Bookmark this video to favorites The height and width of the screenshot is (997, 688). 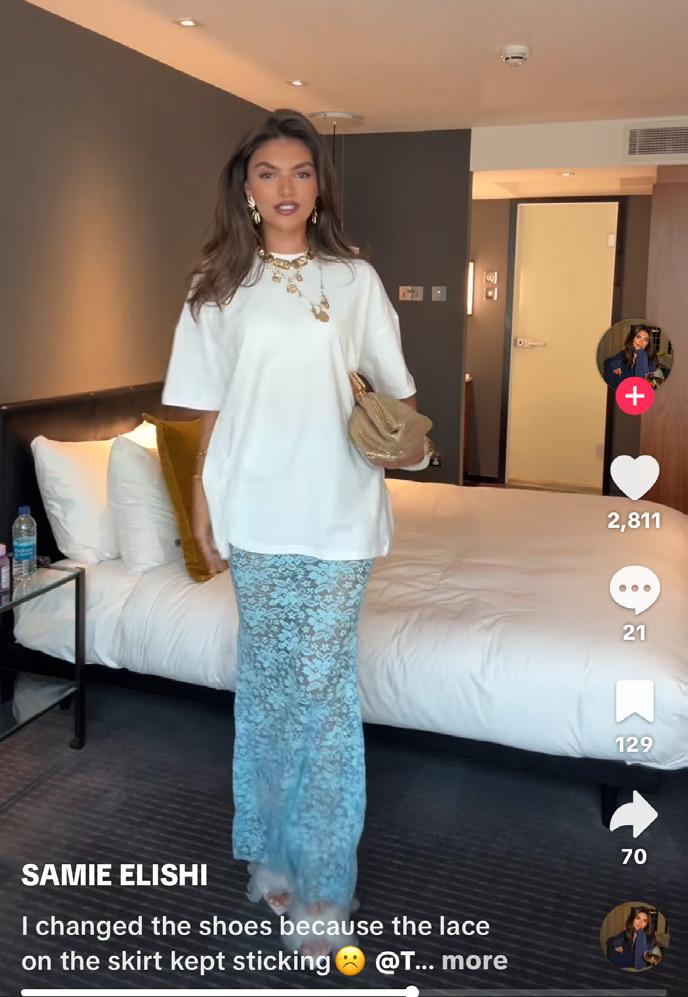(x=635, y=701)
